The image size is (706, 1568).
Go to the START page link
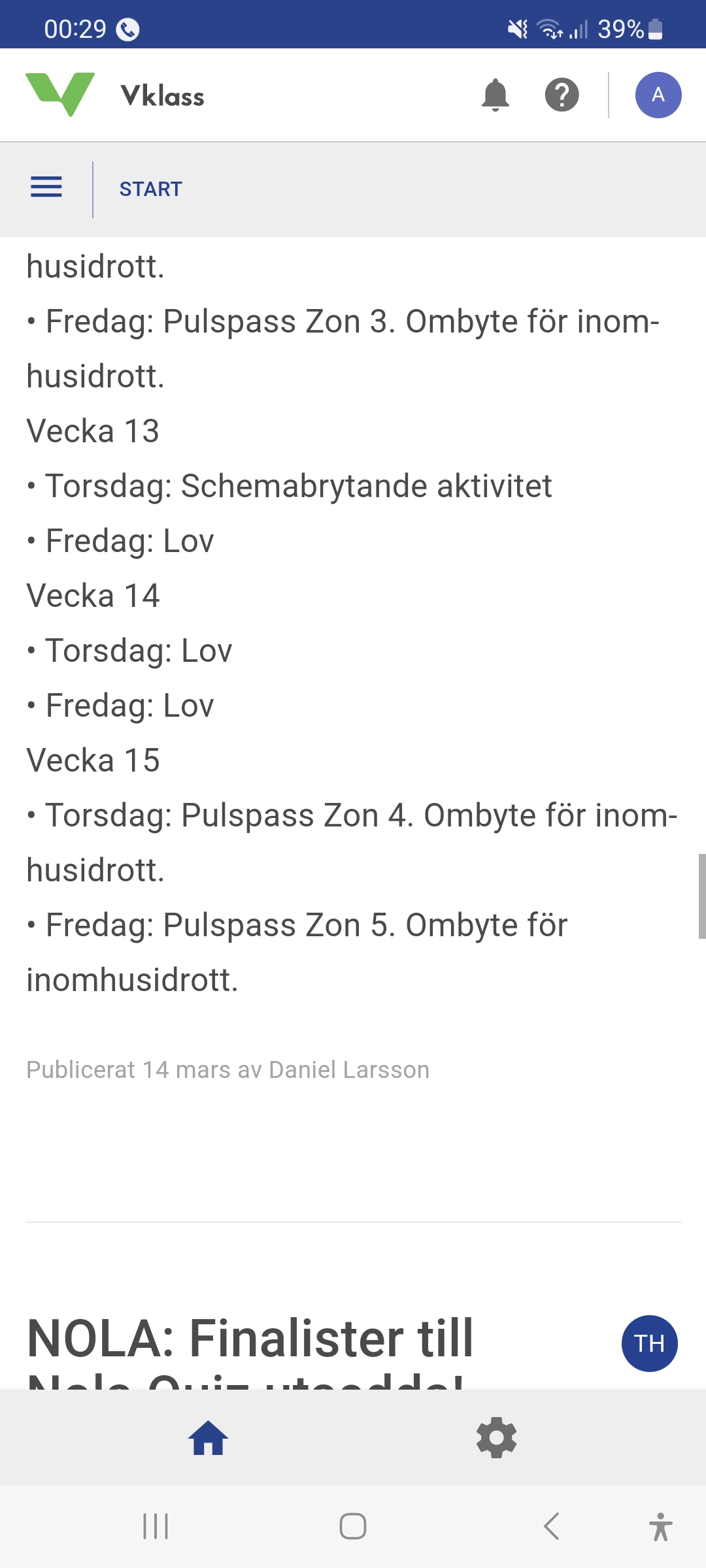(x=150, y=189)
